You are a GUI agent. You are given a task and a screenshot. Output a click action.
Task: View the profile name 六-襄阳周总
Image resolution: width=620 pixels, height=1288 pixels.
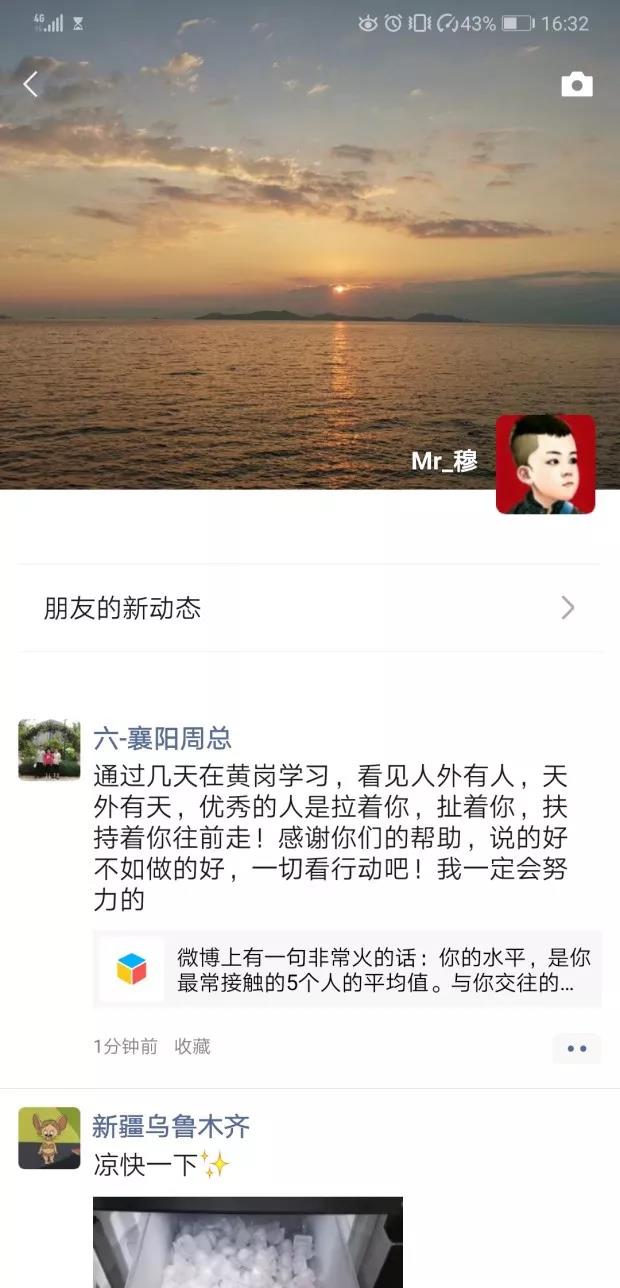coord(162,739)
